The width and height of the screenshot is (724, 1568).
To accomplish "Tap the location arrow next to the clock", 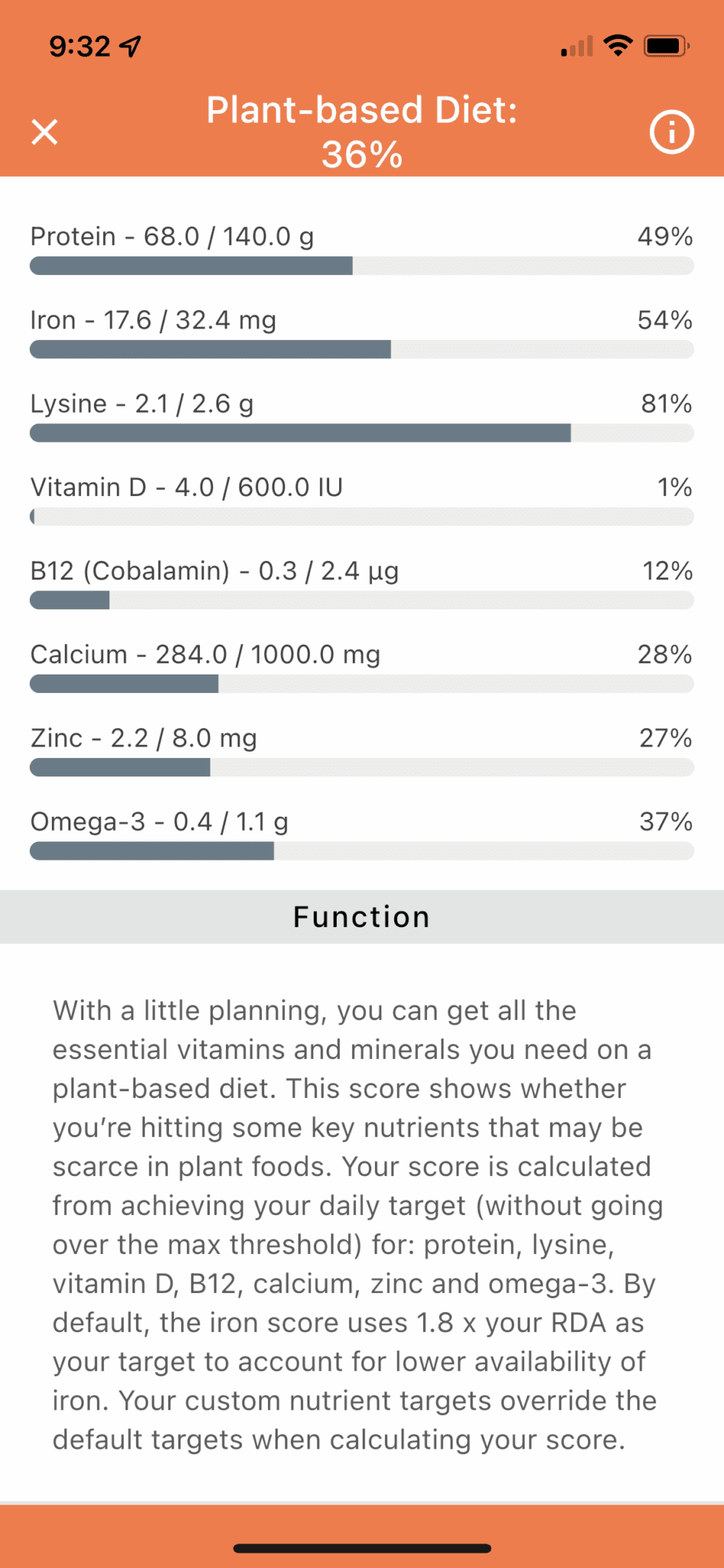I will click(129, 46).
